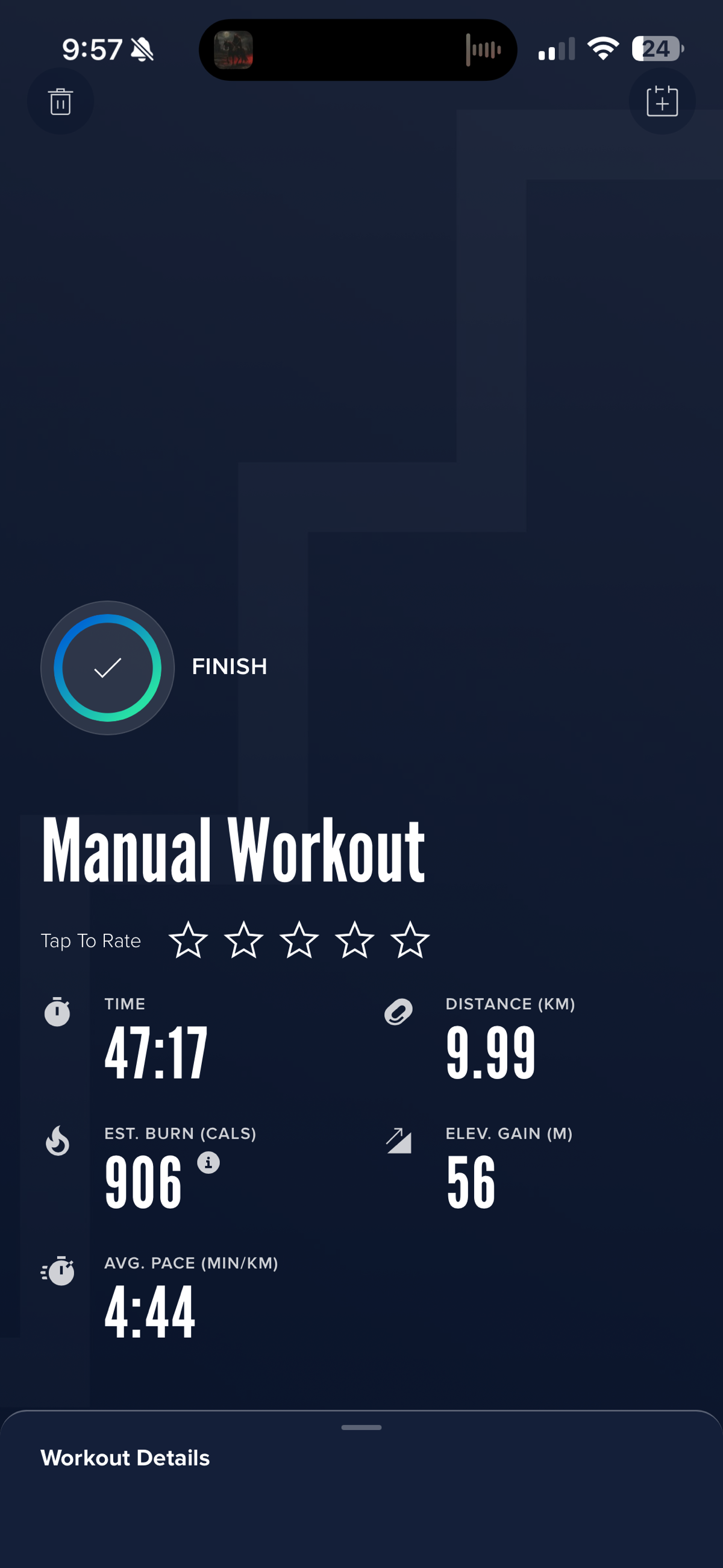Image resolution: width=723 pixels, height=1568 pixels.
Task: Rate the workout two stars
Action: (243, 940)
